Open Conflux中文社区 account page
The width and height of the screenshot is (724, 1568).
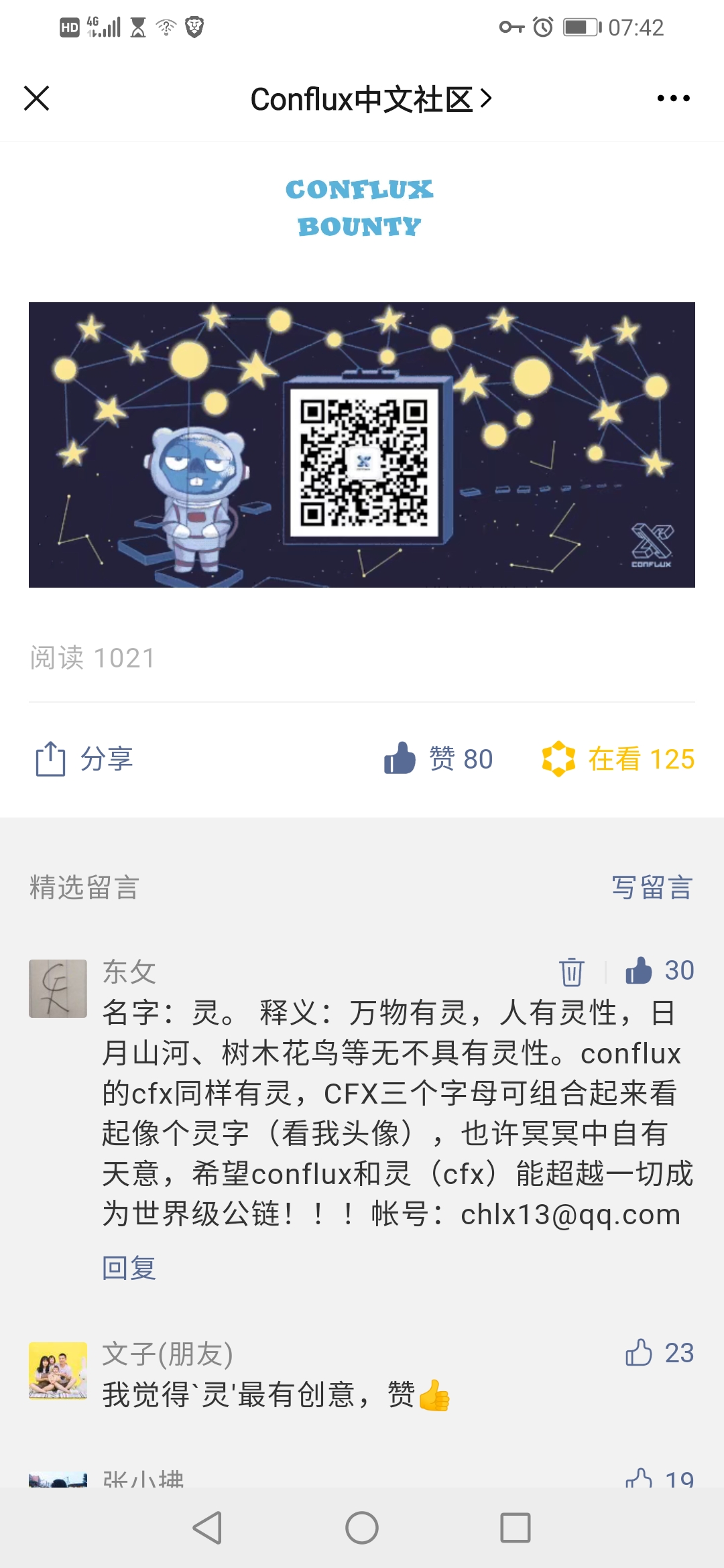[x=371, y=99]
